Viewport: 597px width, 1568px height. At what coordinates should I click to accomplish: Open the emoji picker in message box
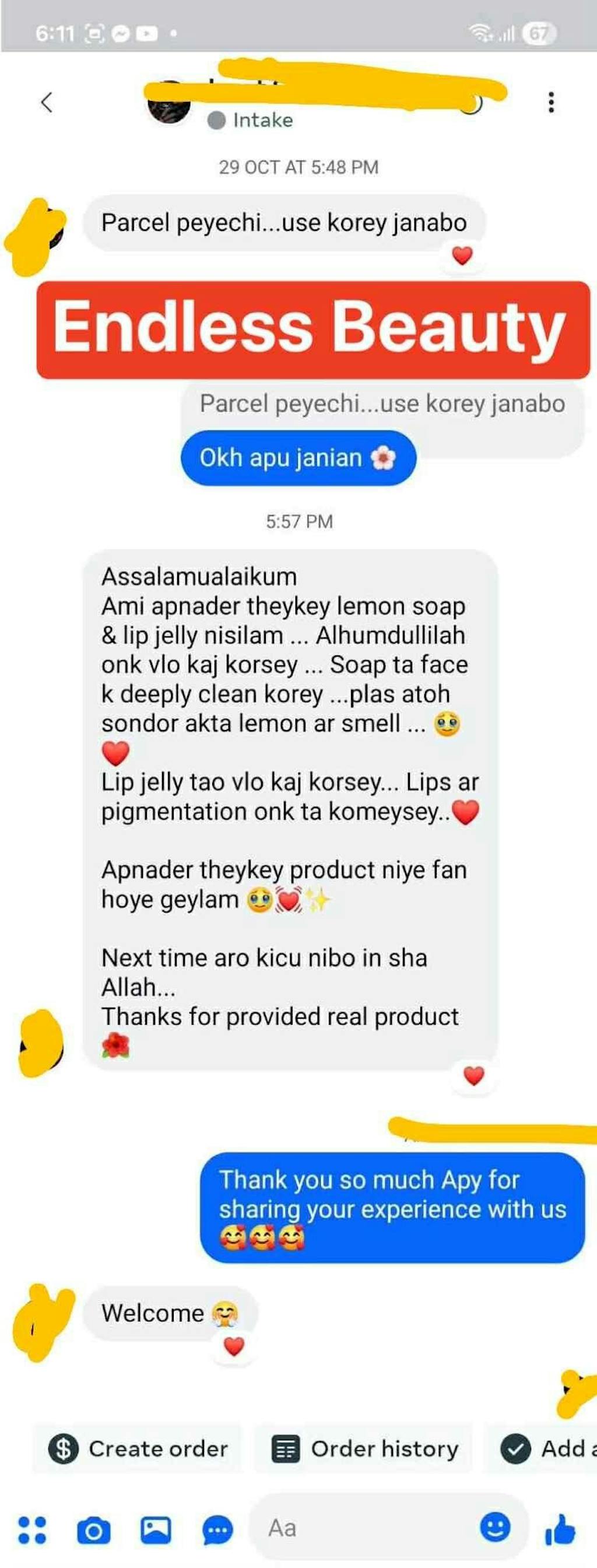pyautogui.click(x=495, y=1528)
